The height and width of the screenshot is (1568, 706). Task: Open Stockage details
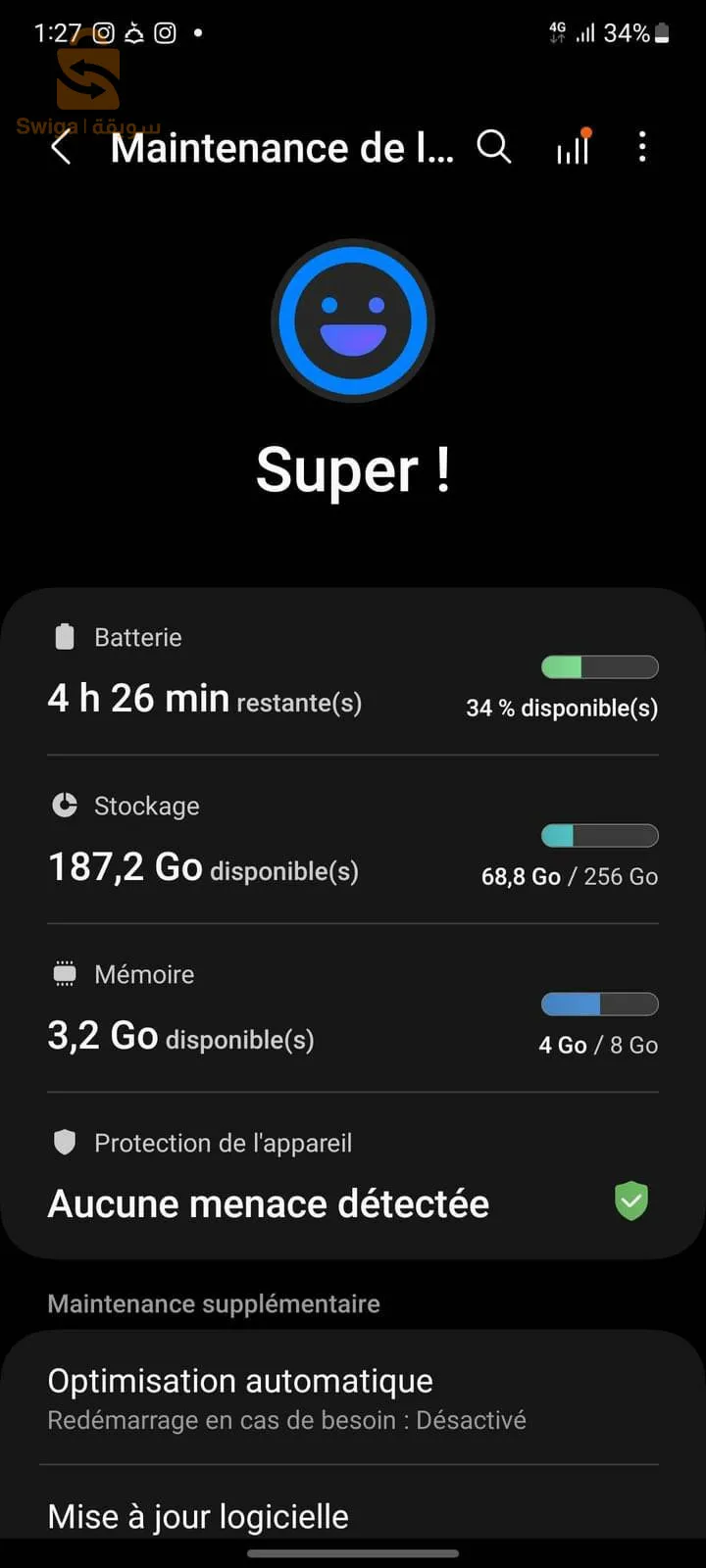coord(353,841)
